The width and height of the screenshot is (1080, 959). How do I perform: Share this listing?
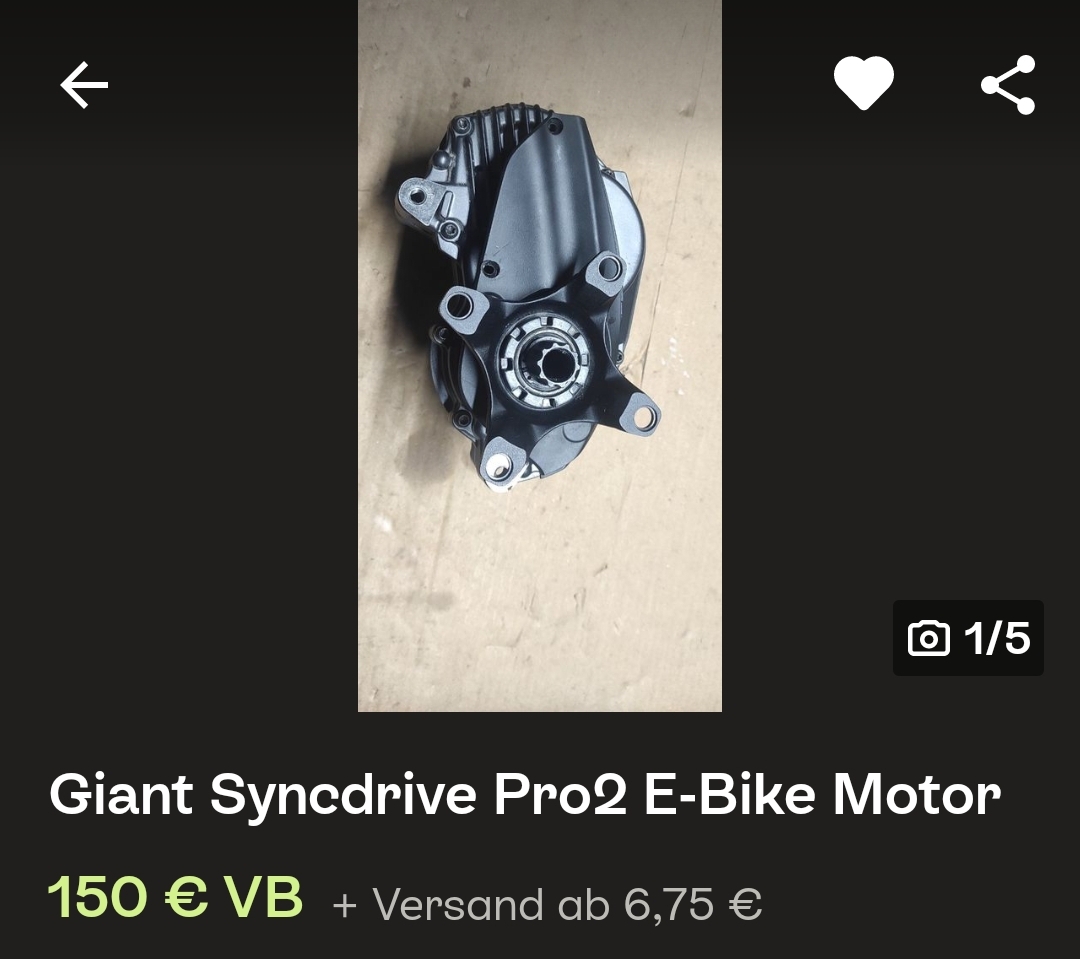tap(1008, 85)
